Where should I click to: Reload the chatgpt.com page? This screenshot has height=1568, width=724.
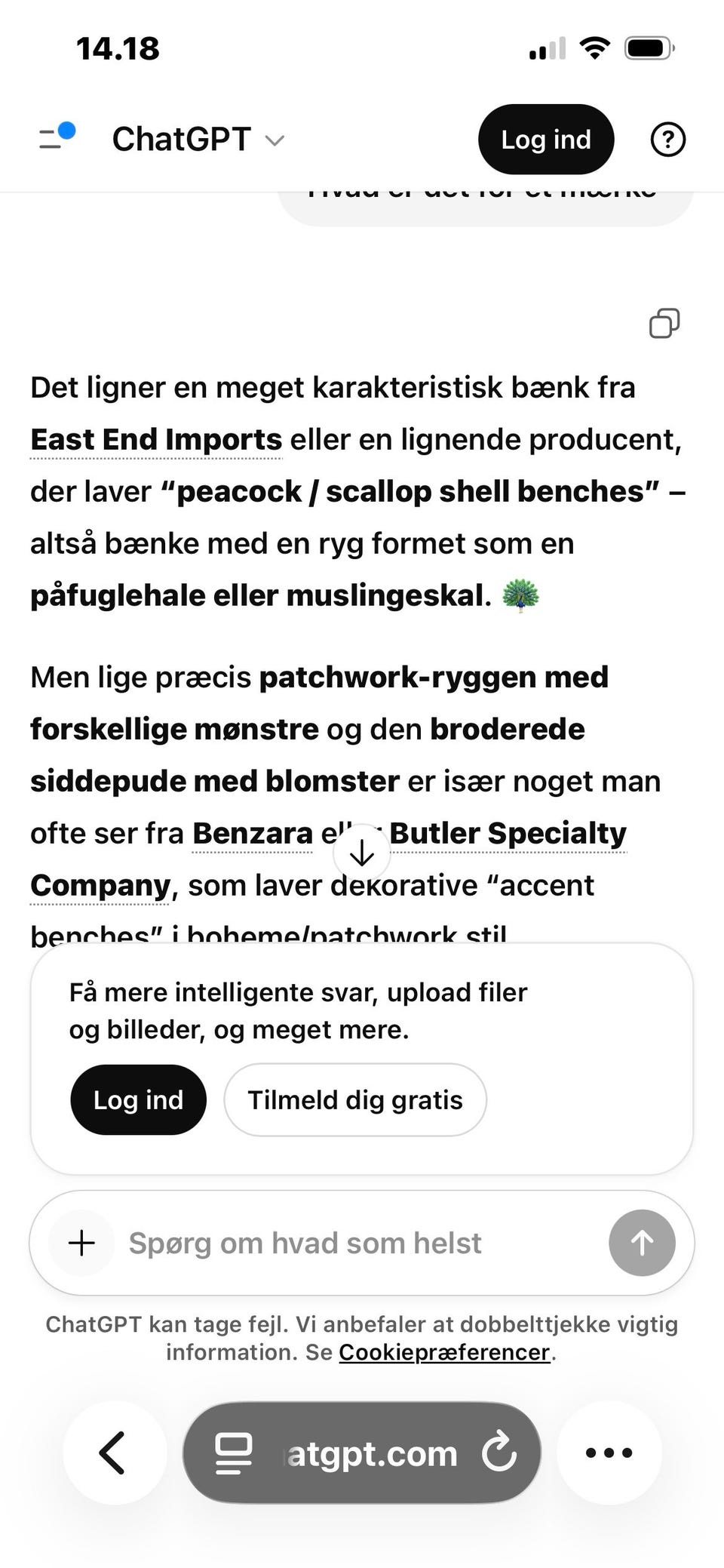click(499, 1453)
